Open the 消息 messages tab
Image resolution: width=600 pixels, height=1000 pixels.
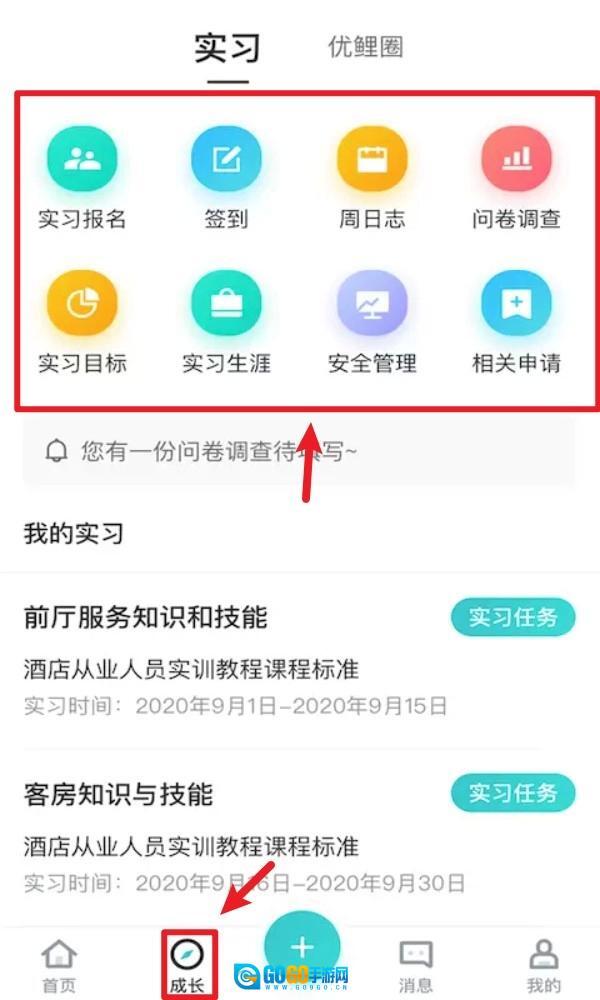(x=416, y=966)
